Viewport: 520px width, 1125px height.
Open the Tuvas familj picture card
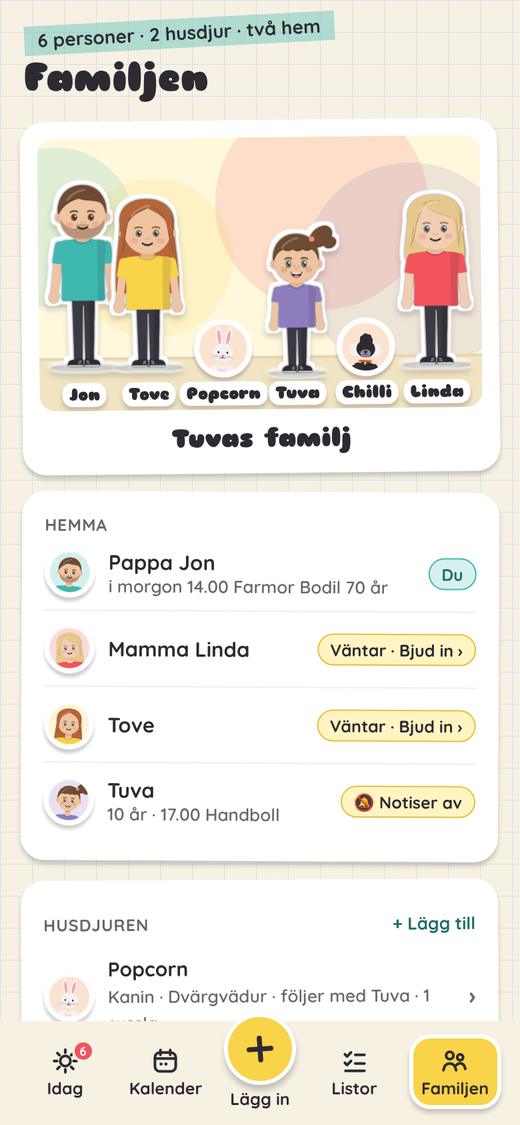click(x=260, y=297)
